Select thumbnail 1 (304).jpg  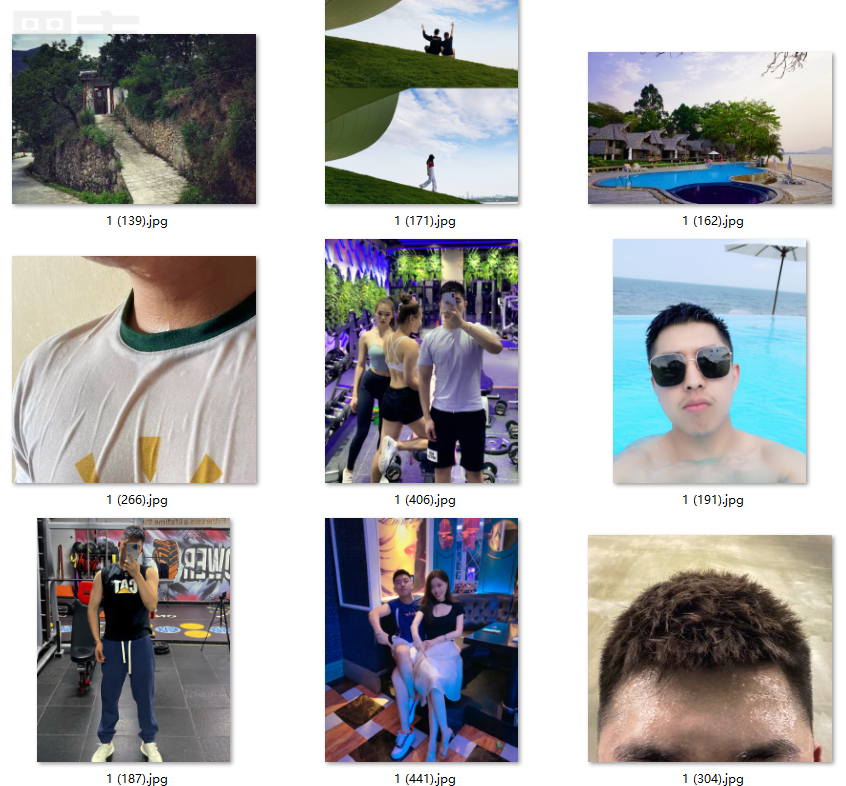click(x=709, y=648)
